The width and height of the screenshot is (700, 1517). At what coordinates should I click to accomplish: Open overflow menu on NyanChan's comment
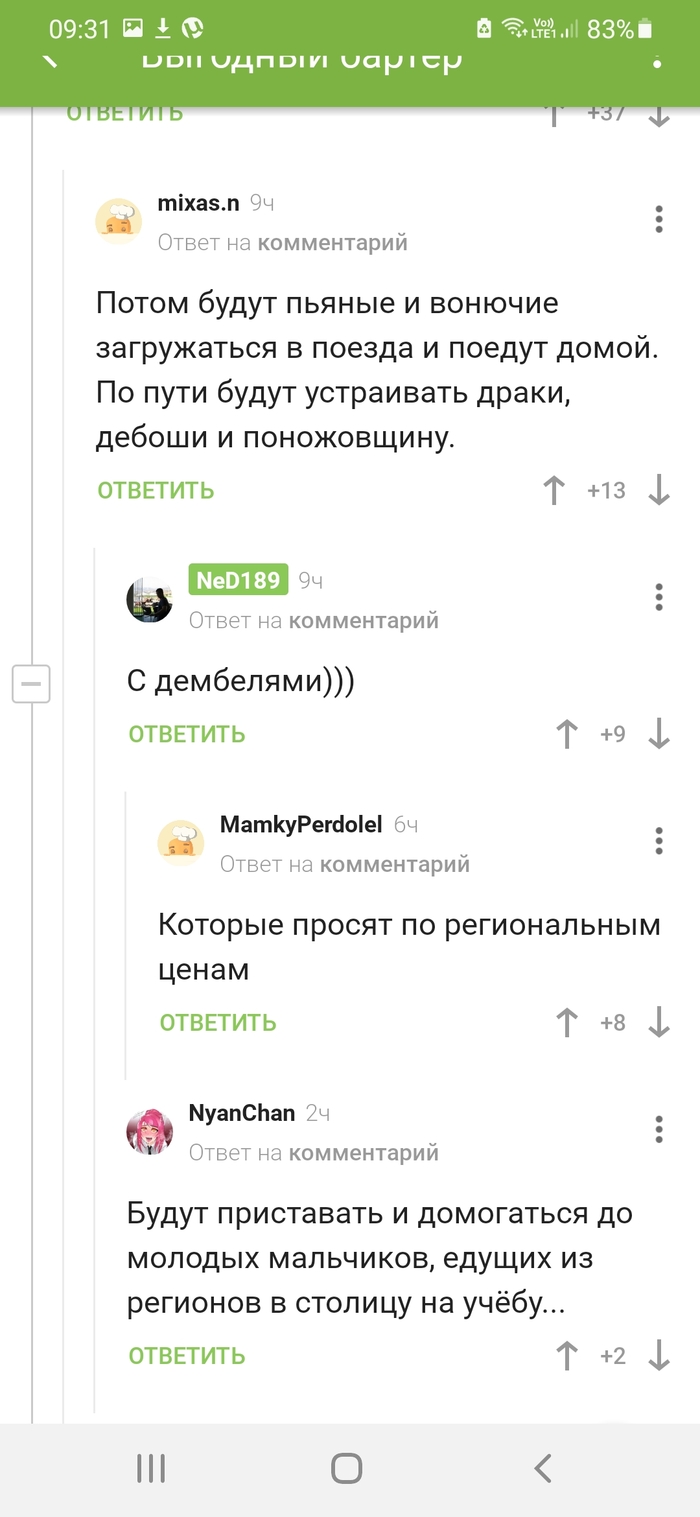(659, 1130)
